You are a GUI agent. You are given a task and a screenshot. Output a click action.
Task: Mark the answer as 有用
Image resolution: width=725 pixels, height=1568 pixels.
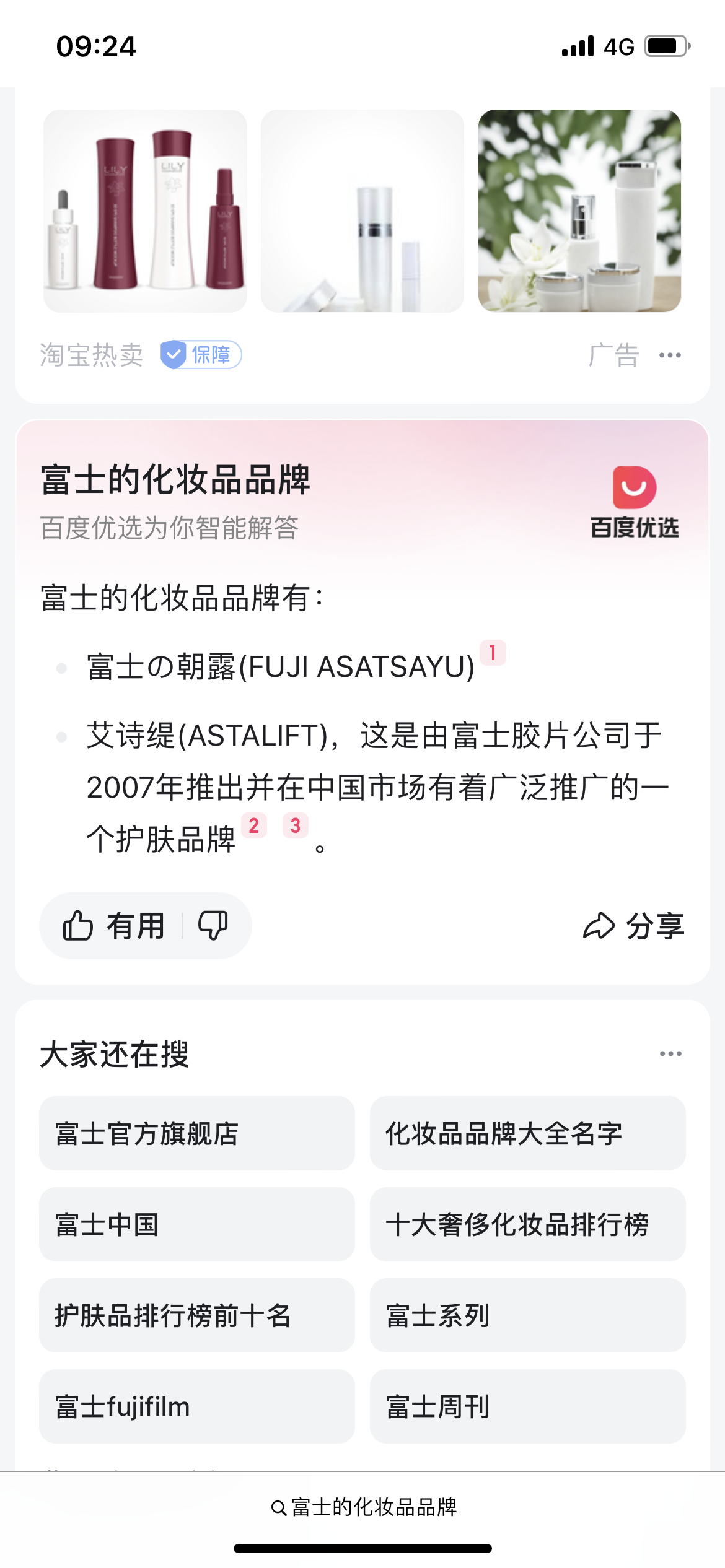114,926
